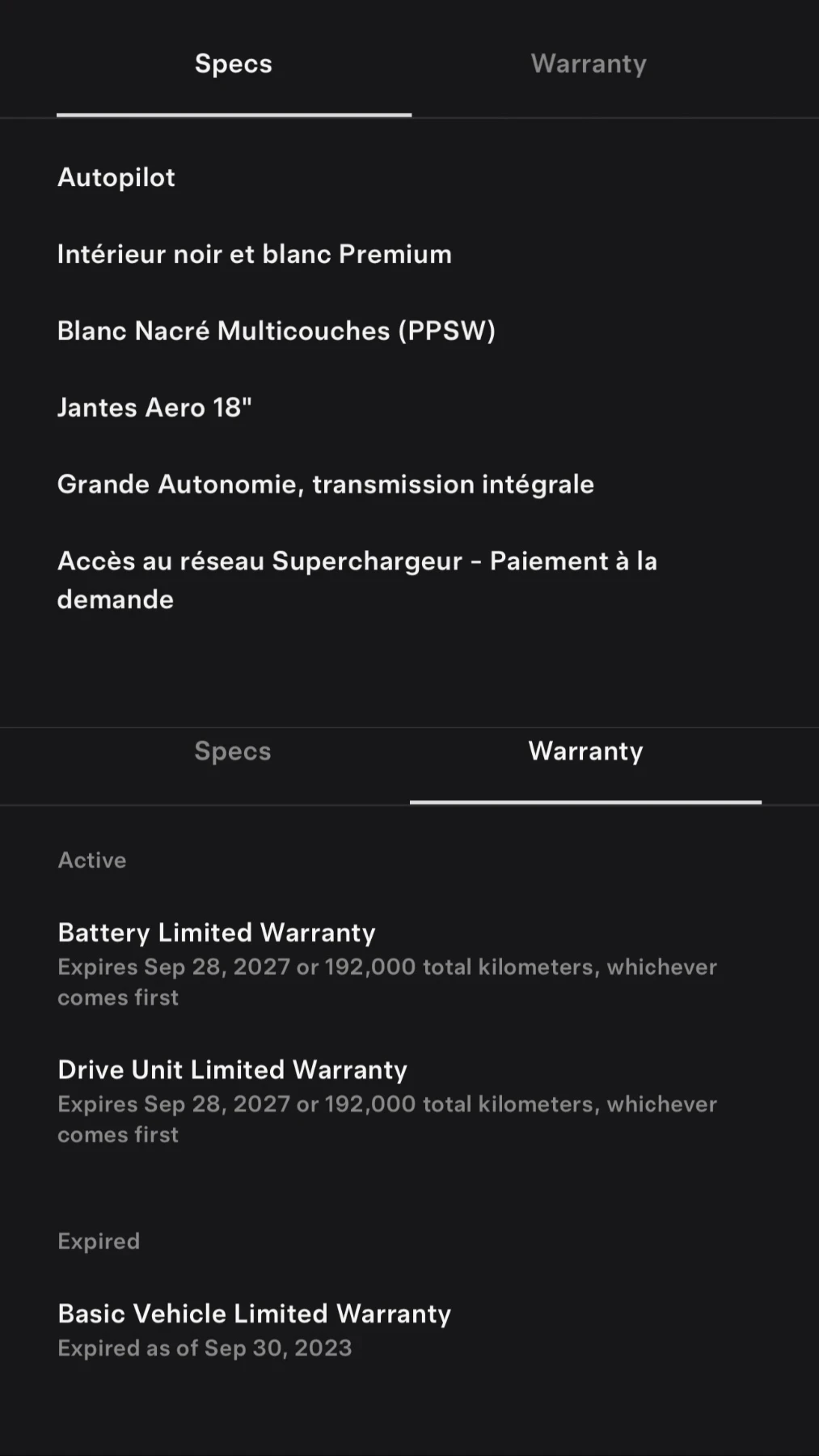Open Drive Unit Limited Warranty details
The image size is (819, 1456).
[x=232, y=1069]
